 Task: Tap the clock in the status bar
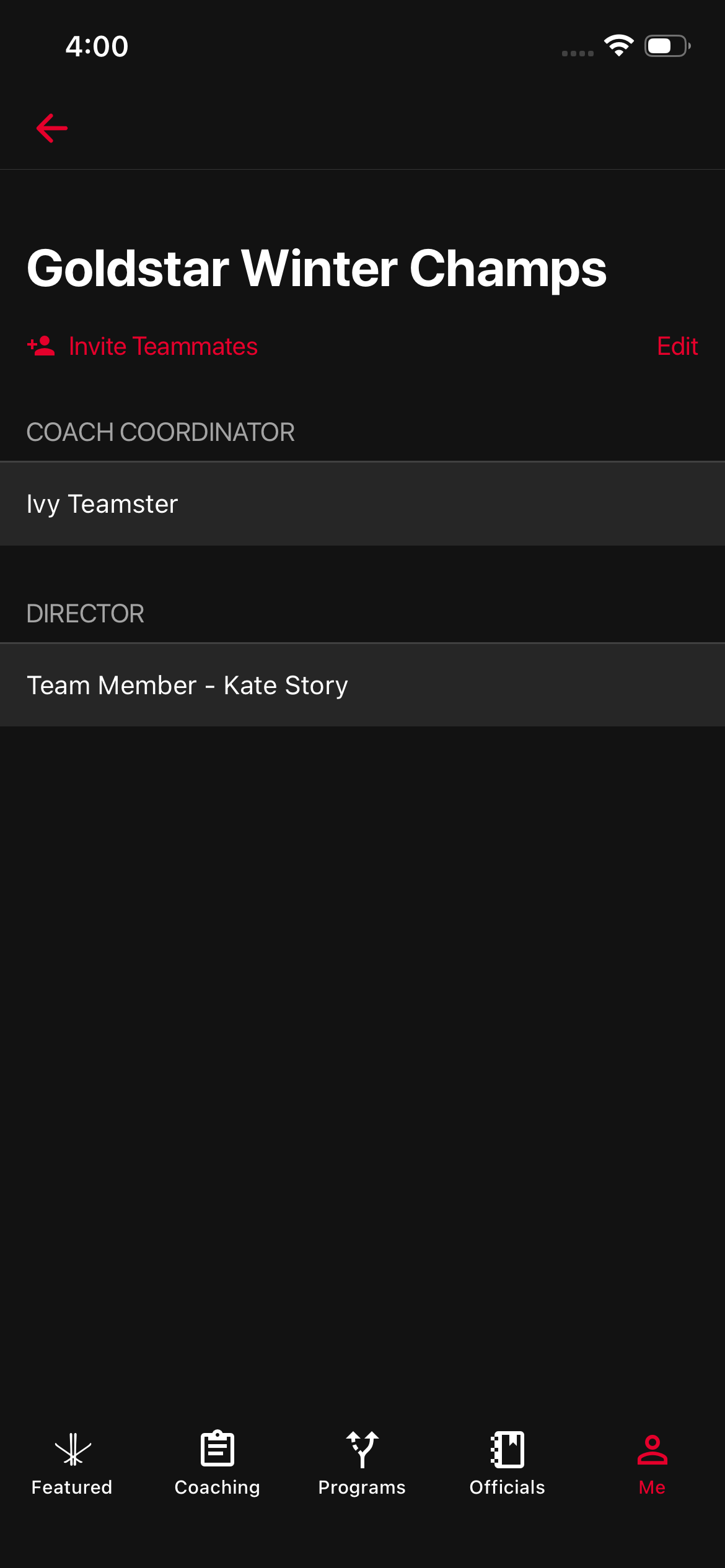[x=97, y=45]
